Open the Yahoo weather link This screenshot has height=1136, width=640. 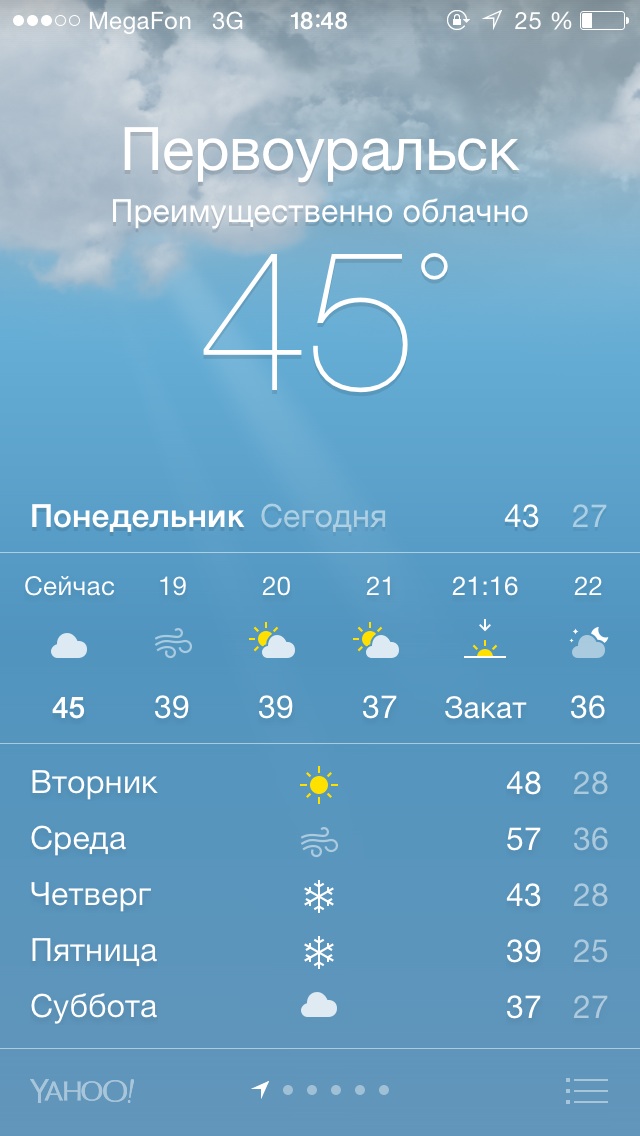pos(81,1090)
